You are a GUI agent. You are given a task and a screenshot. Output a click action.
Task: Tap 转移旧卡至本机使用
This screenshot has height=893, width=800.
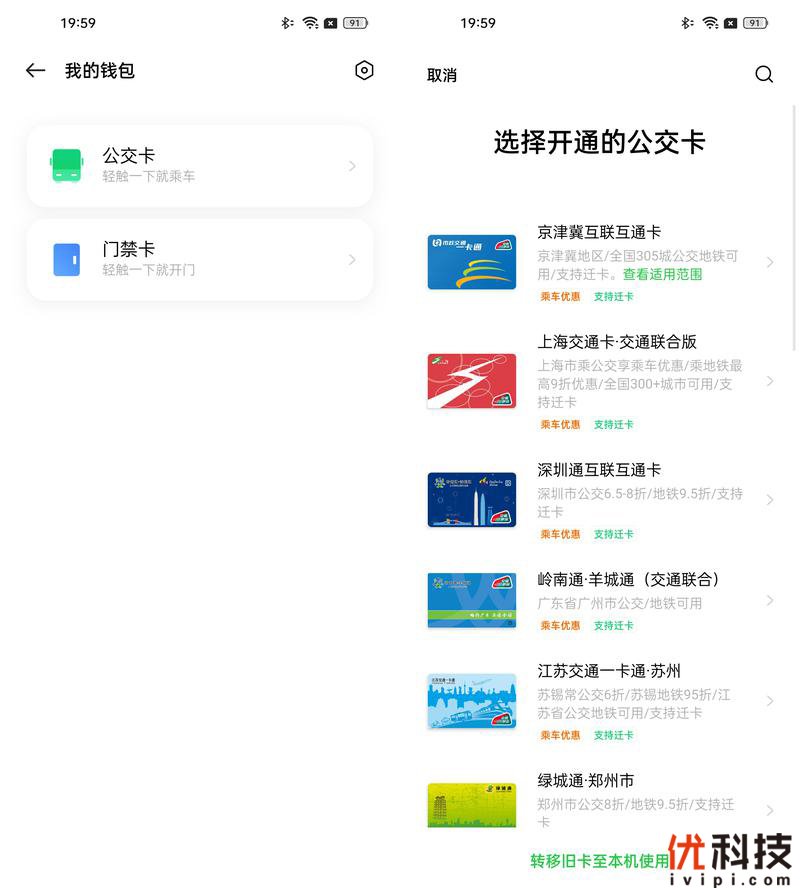point(599,860)
